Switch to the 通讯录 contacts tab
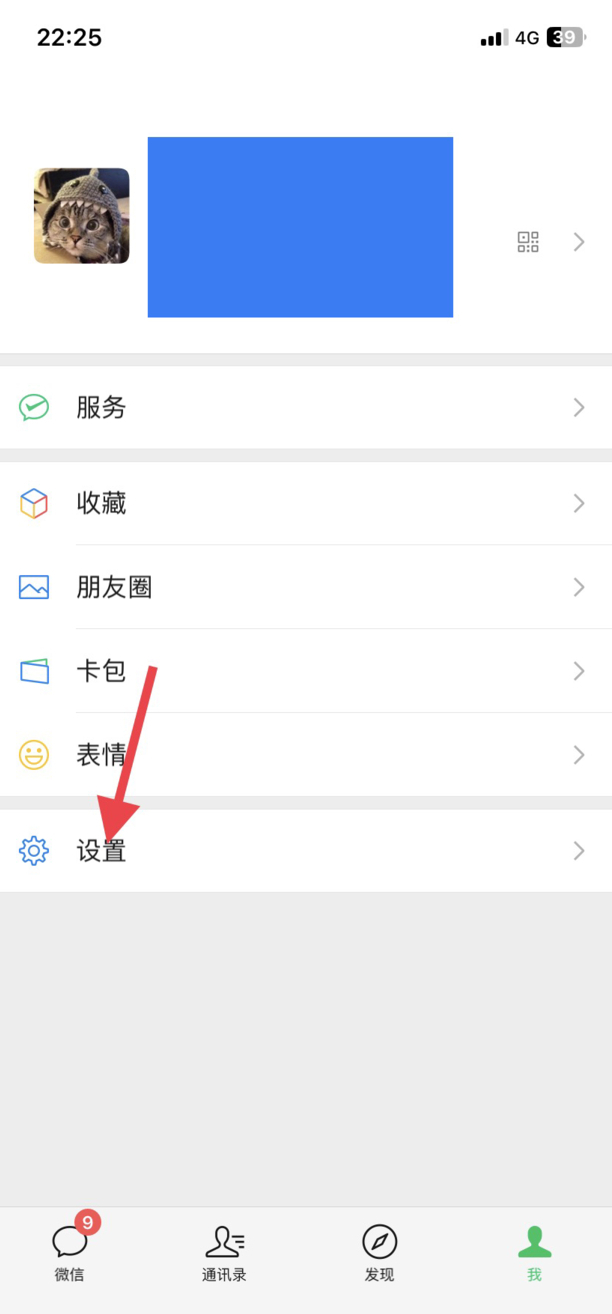Viewport: 612px width, 1314px height. [224, 1252]
